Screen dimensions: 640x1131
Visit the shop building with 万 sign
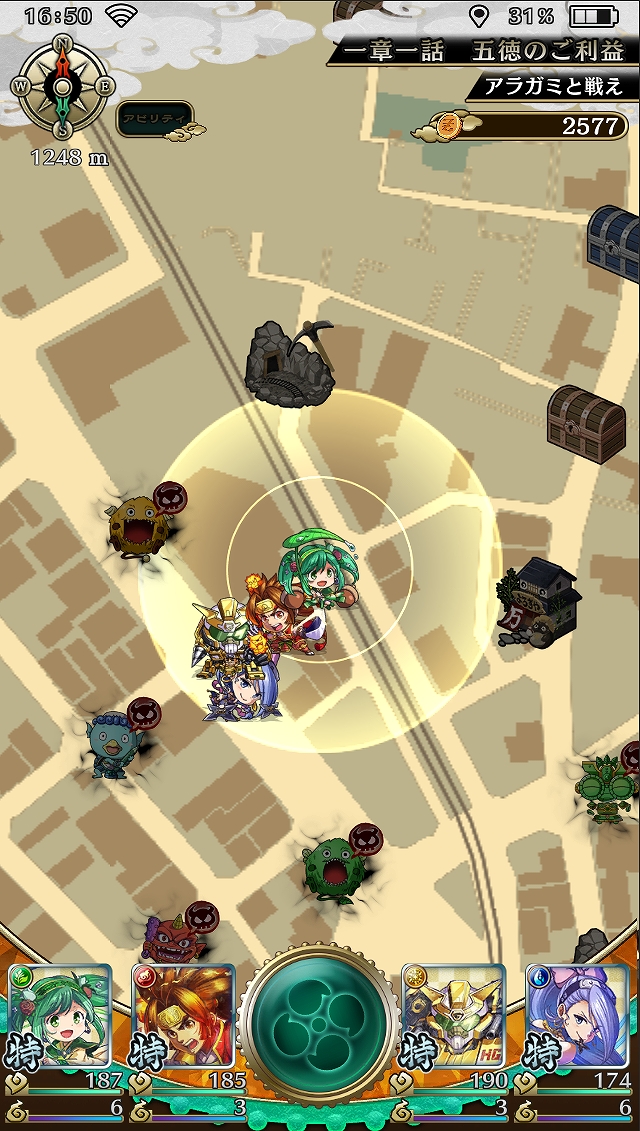(540, 602)
